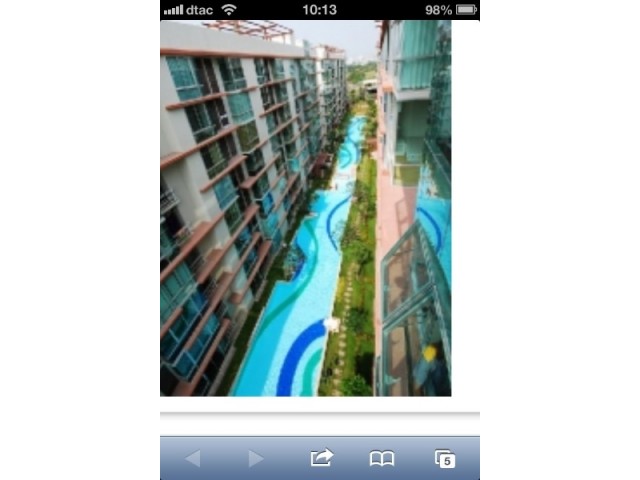Show the five open tabs
This screenshot has height=480, width=640.
click(445, 458)
